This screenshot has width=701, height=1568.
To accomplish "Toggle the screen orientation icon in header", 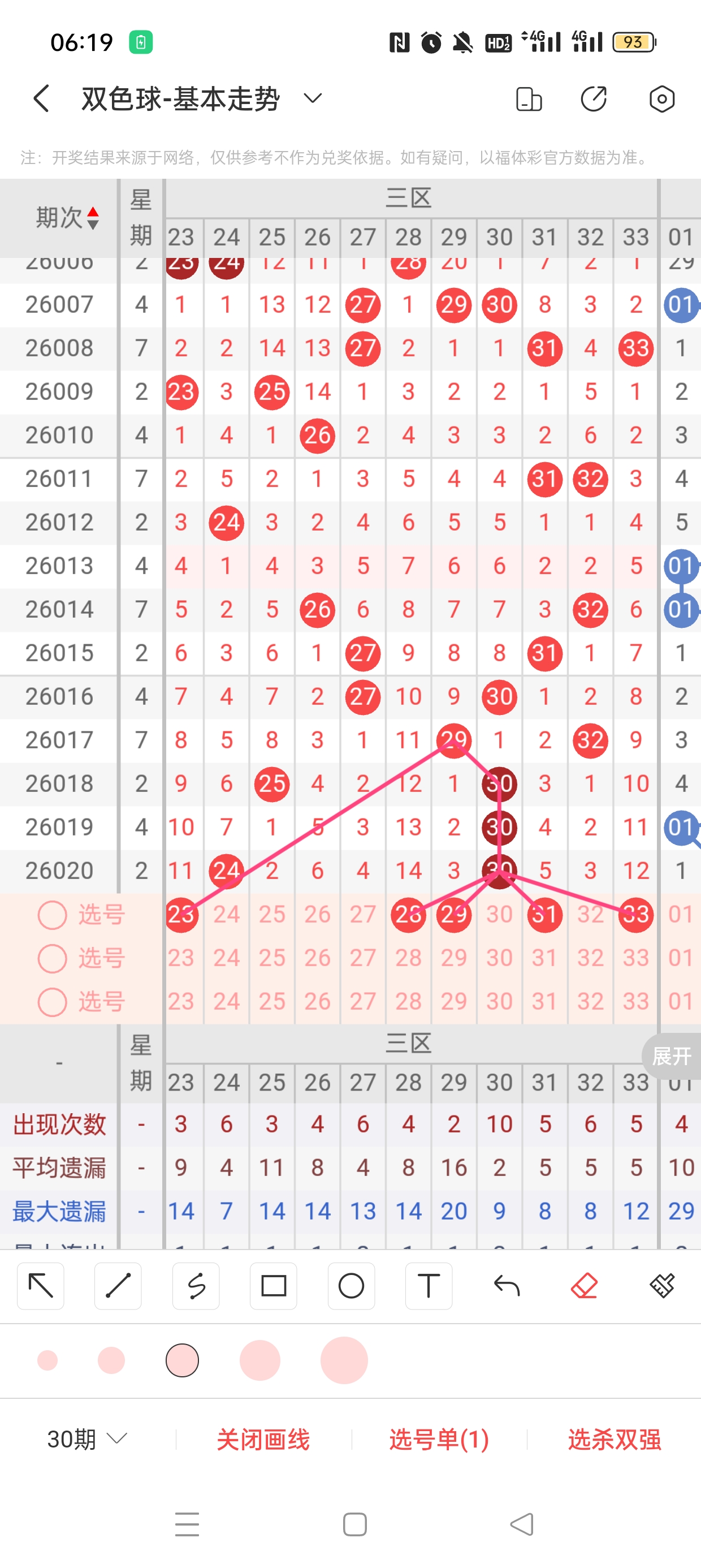I will point(528,98).
